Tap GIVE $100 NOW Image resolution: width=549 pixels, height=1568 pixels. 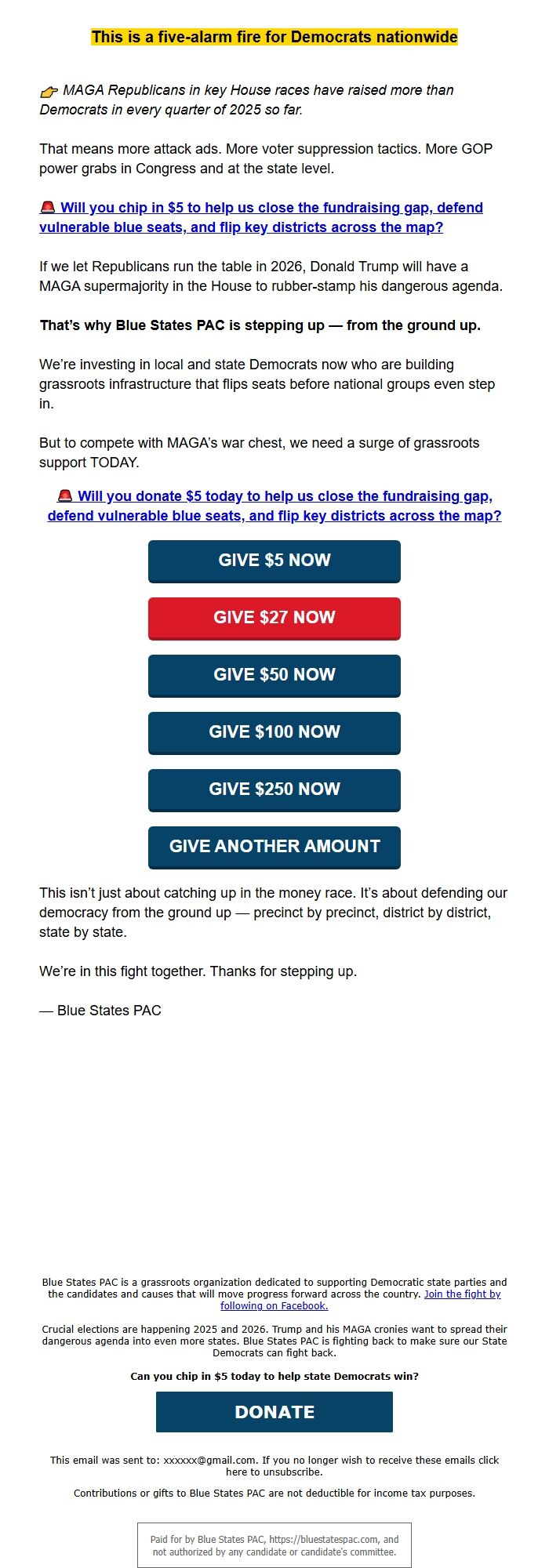click(274, 732)
